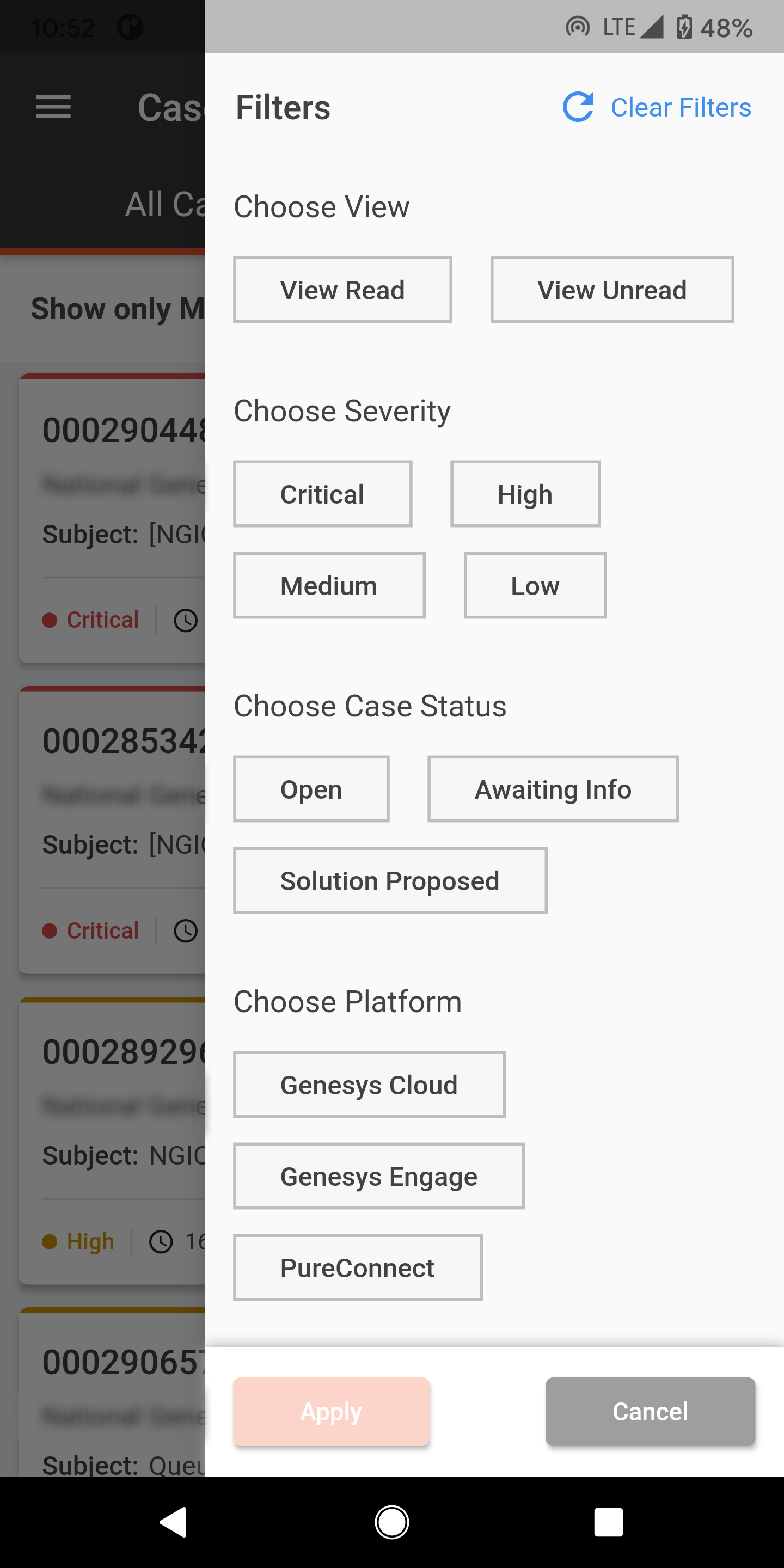Select the View Read filter
Viewport: 784px width, 1568px height.
coord(342,290)
